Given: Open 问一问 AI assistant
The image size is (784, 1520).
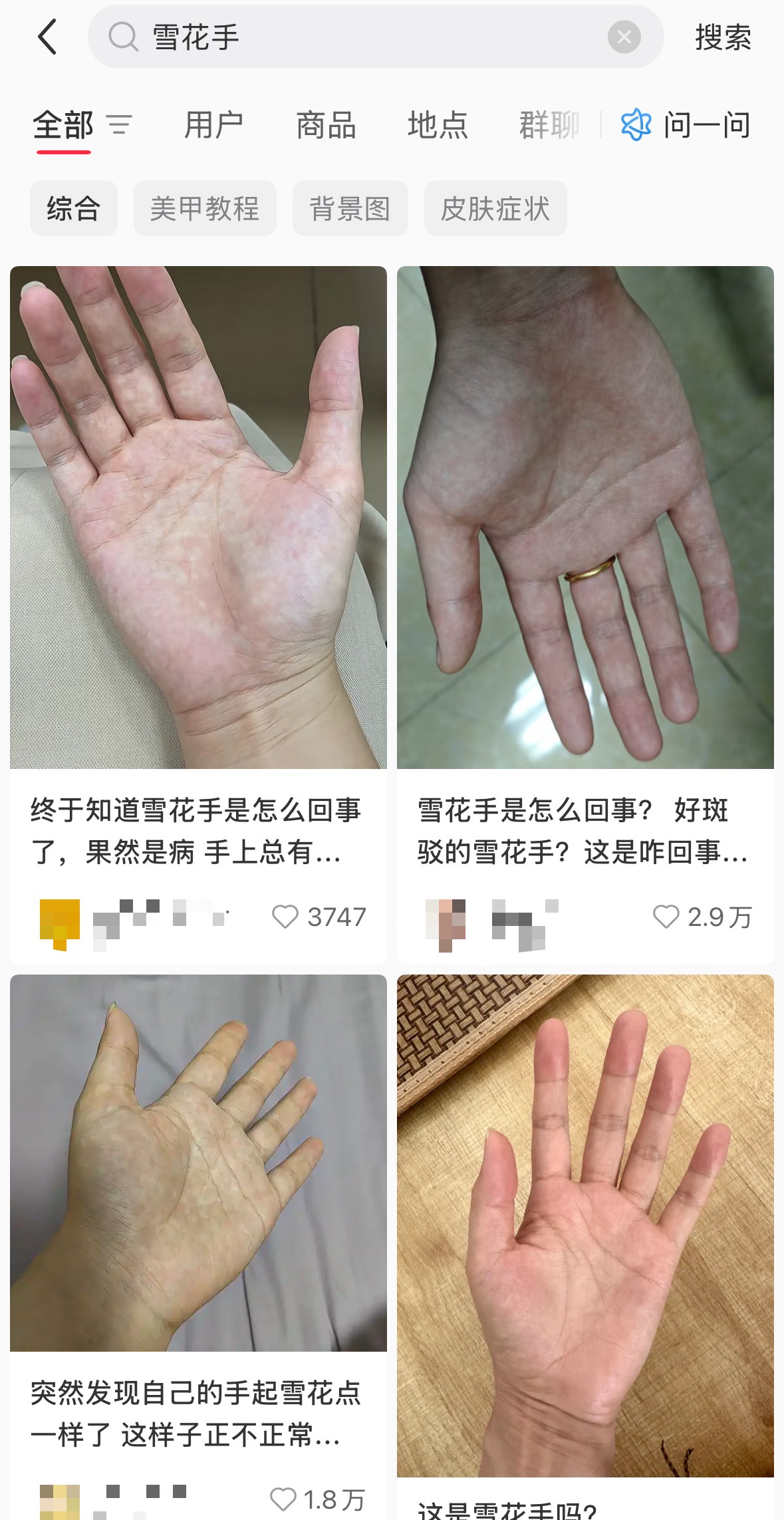Looking at the screenshot, I should (x=687, y=125).
